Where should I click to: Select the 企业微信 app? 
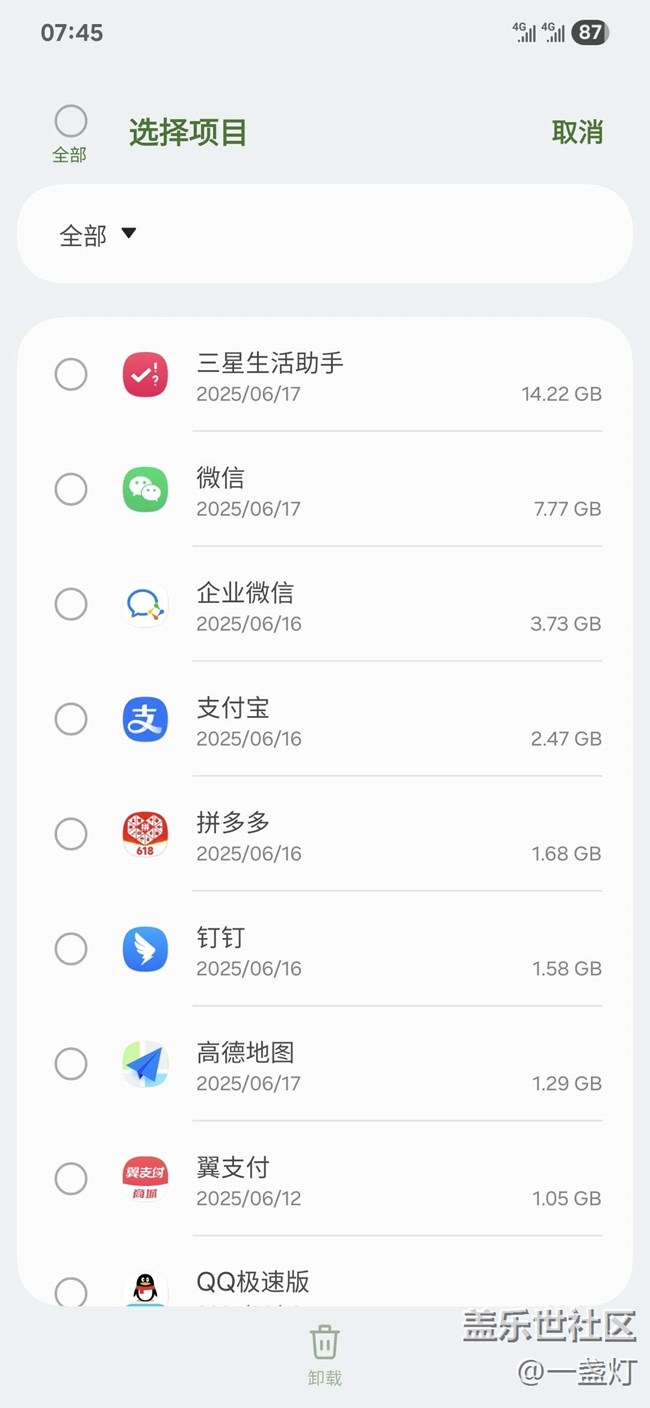click(70, 604)
